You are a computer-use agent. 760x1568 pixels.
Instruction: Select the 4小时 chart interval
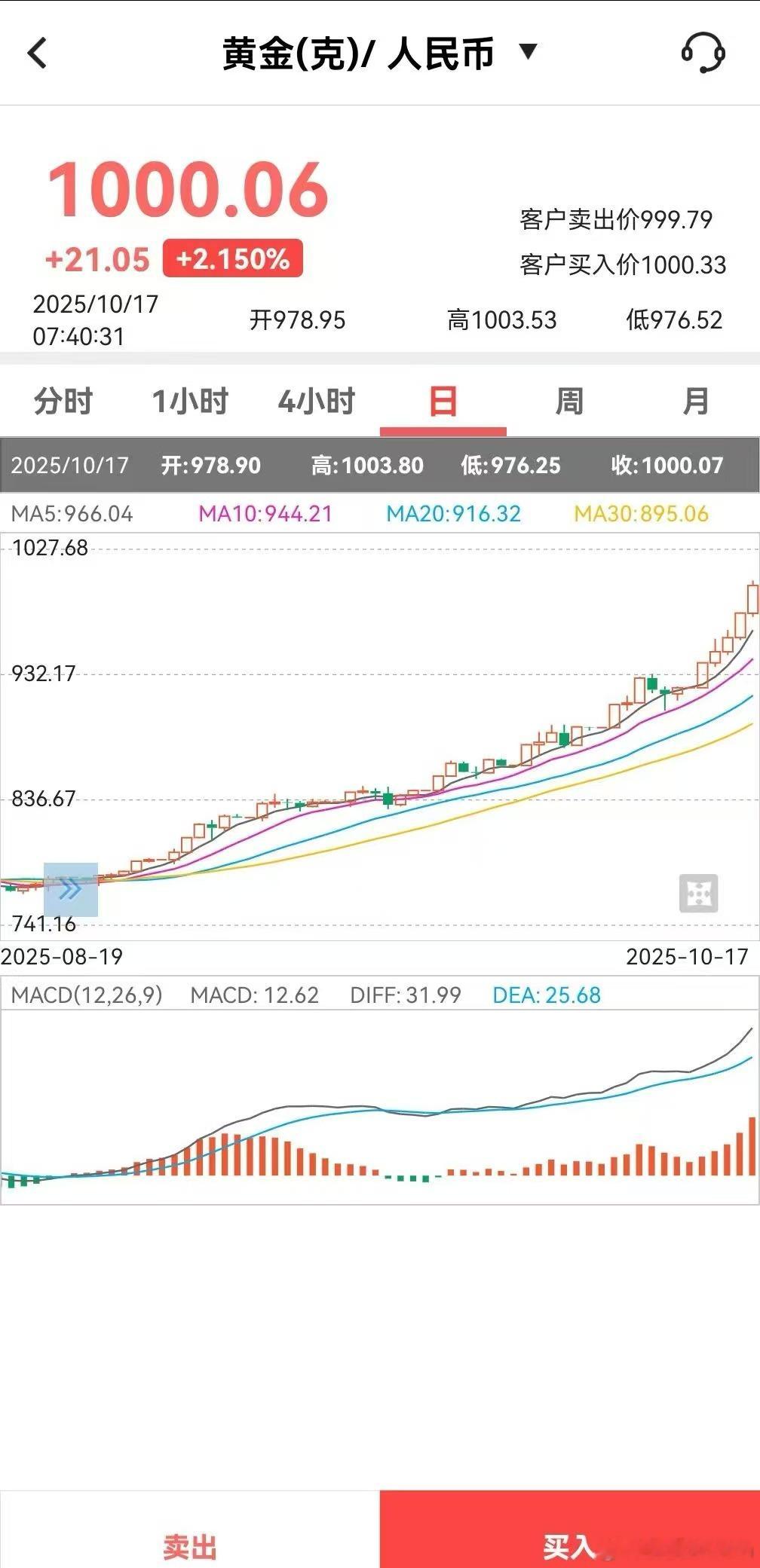(317, 402)
